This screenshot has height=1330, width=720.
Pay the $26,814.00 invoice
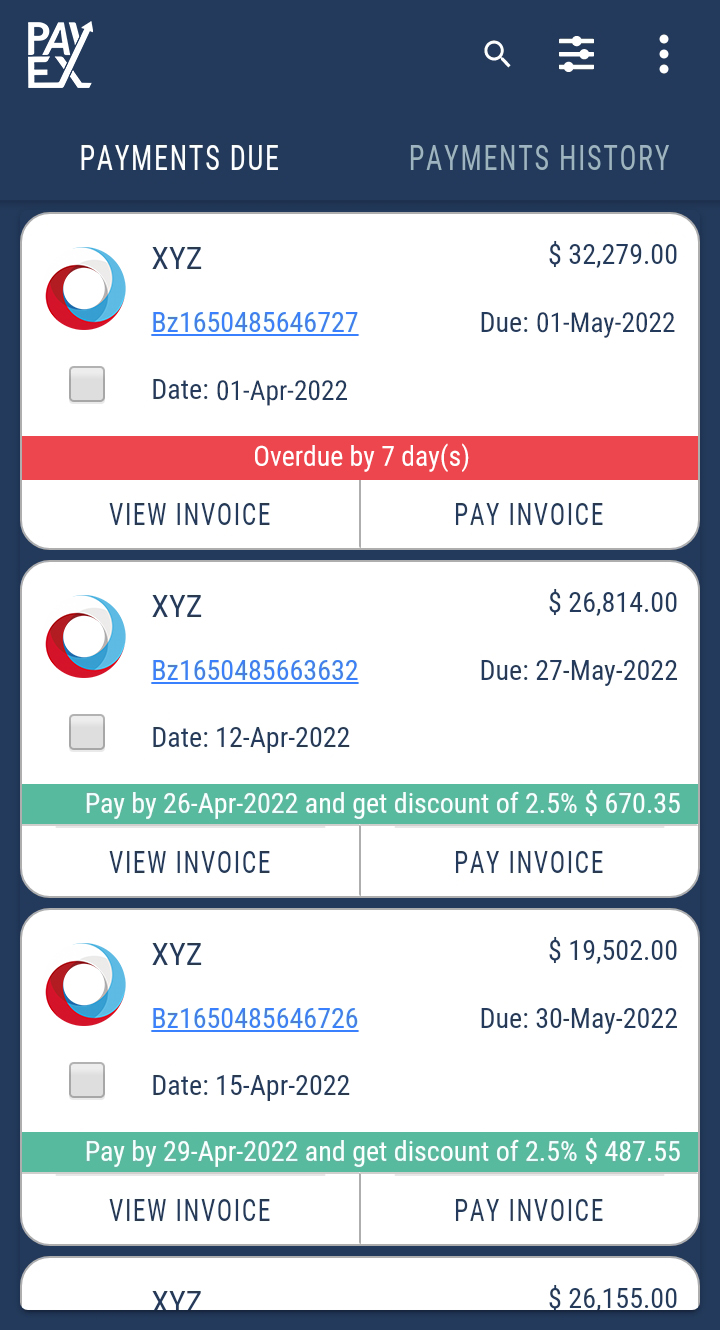(x=529, y=861)
